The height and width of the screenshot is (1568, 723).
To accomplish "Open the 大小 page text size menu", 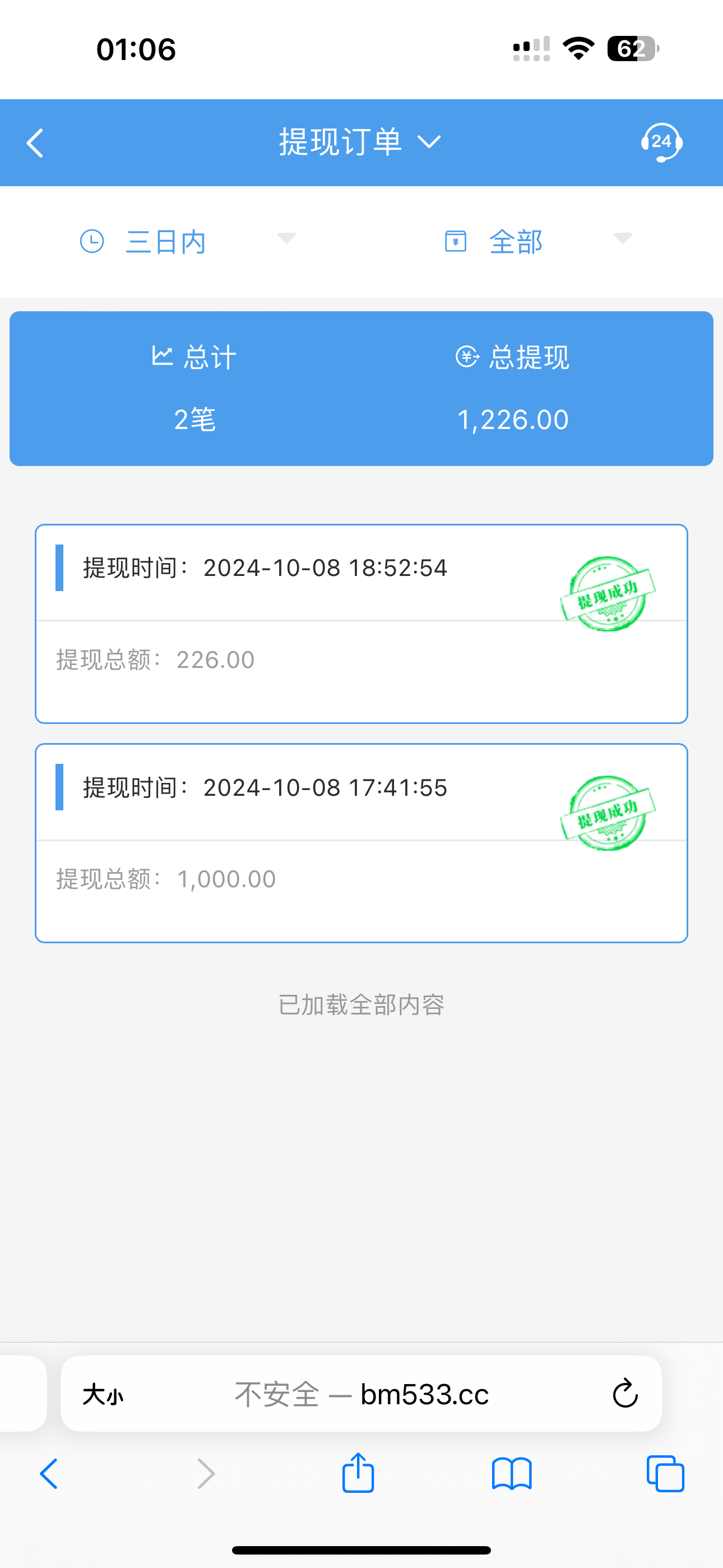I will coord(103,1394).
